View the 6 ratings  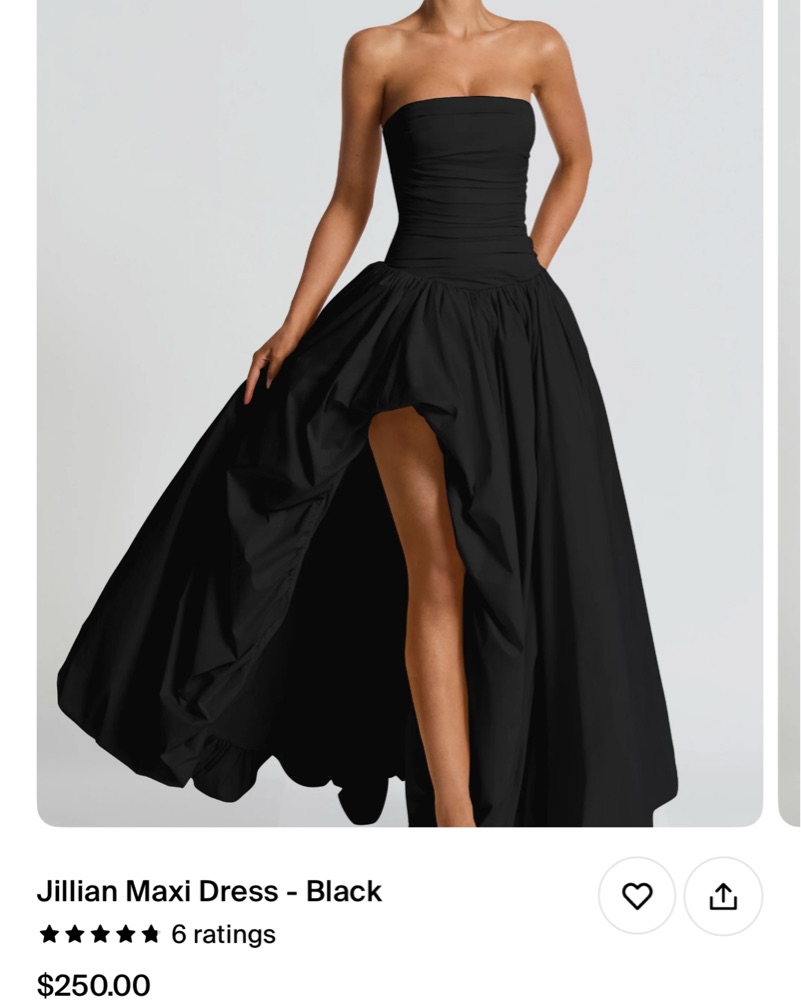(x=222, y=935)
